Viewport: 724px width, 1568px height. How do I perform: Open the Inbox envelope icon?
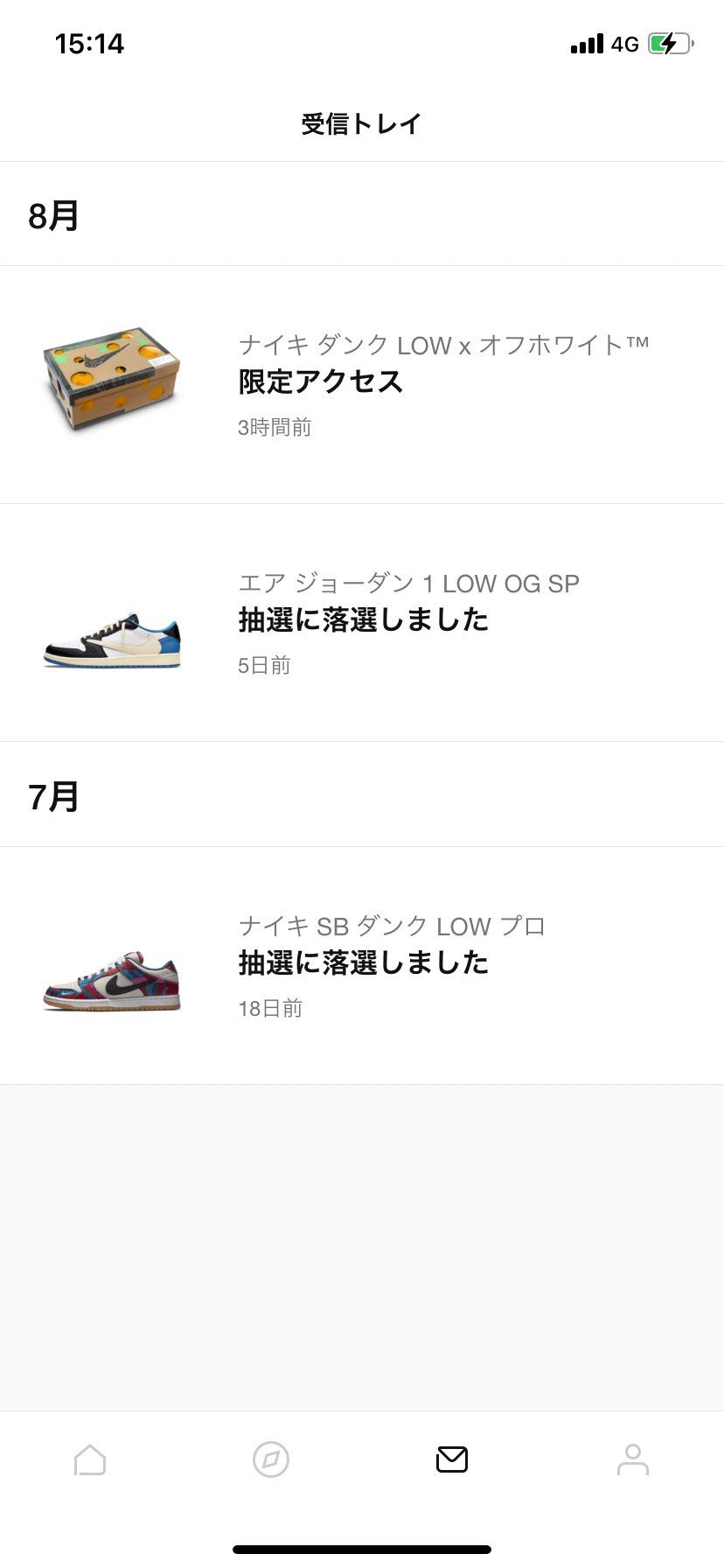(x=452, y=1459)
